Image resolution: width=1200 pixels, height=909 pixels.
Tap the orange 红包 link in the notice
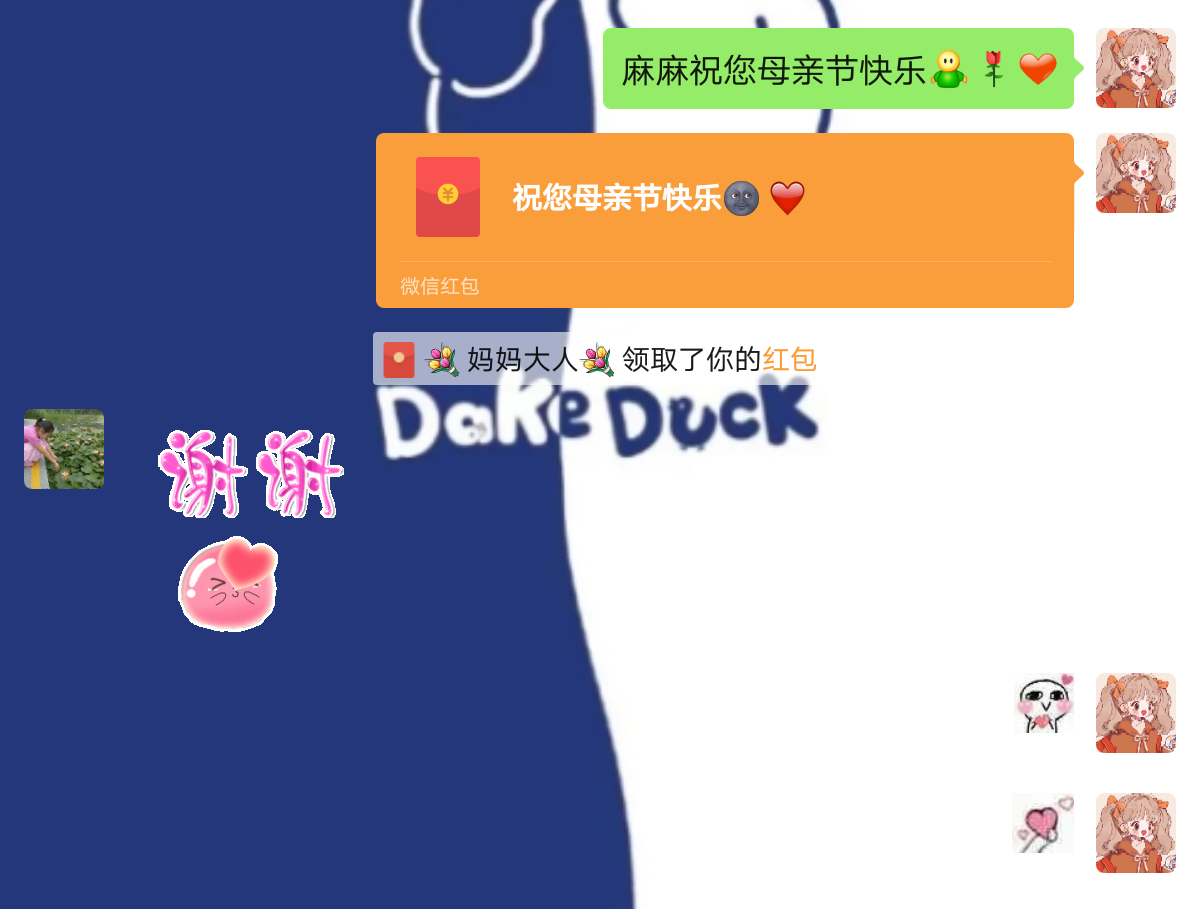click(x=789, y=359)
